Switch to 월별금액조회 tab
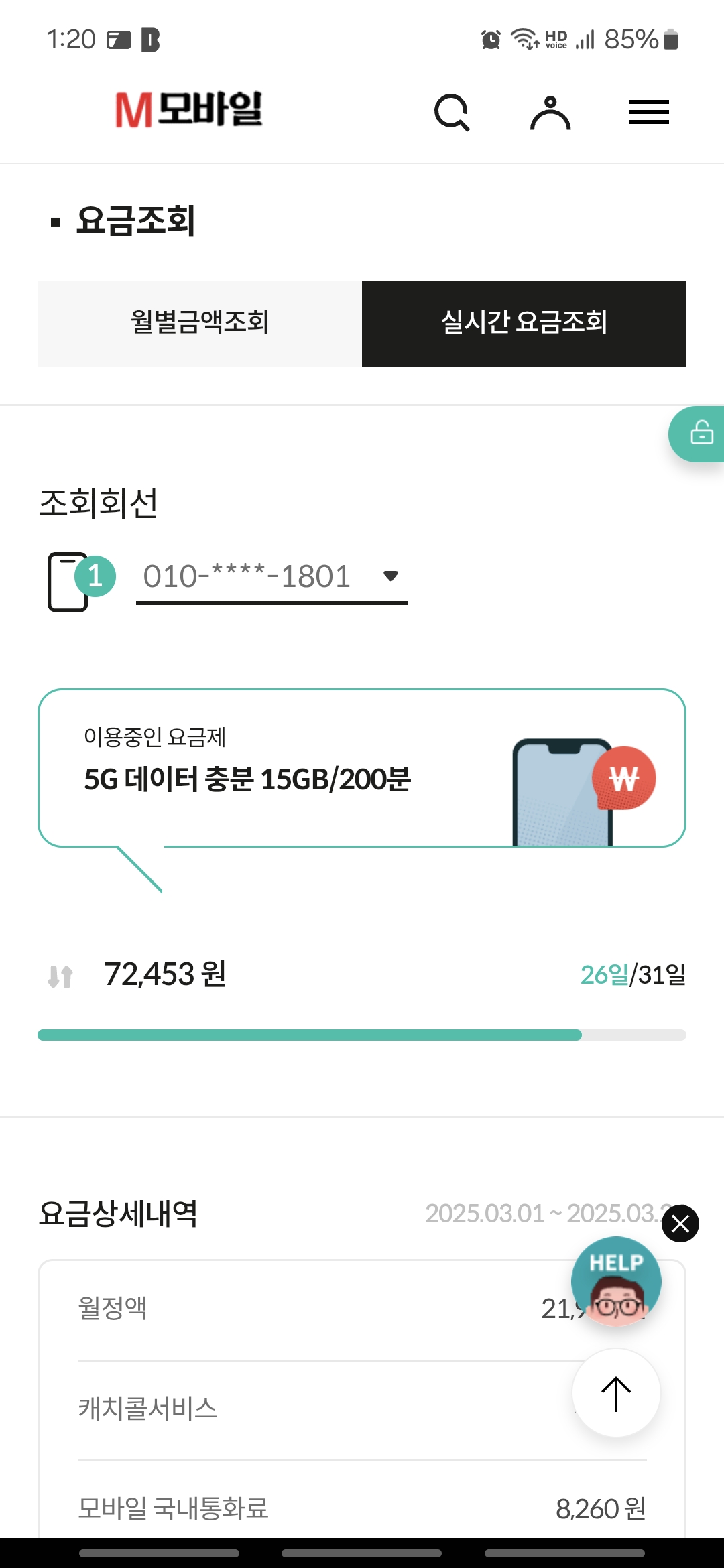This screenshot has height=1568, width=724. (200, 324)
